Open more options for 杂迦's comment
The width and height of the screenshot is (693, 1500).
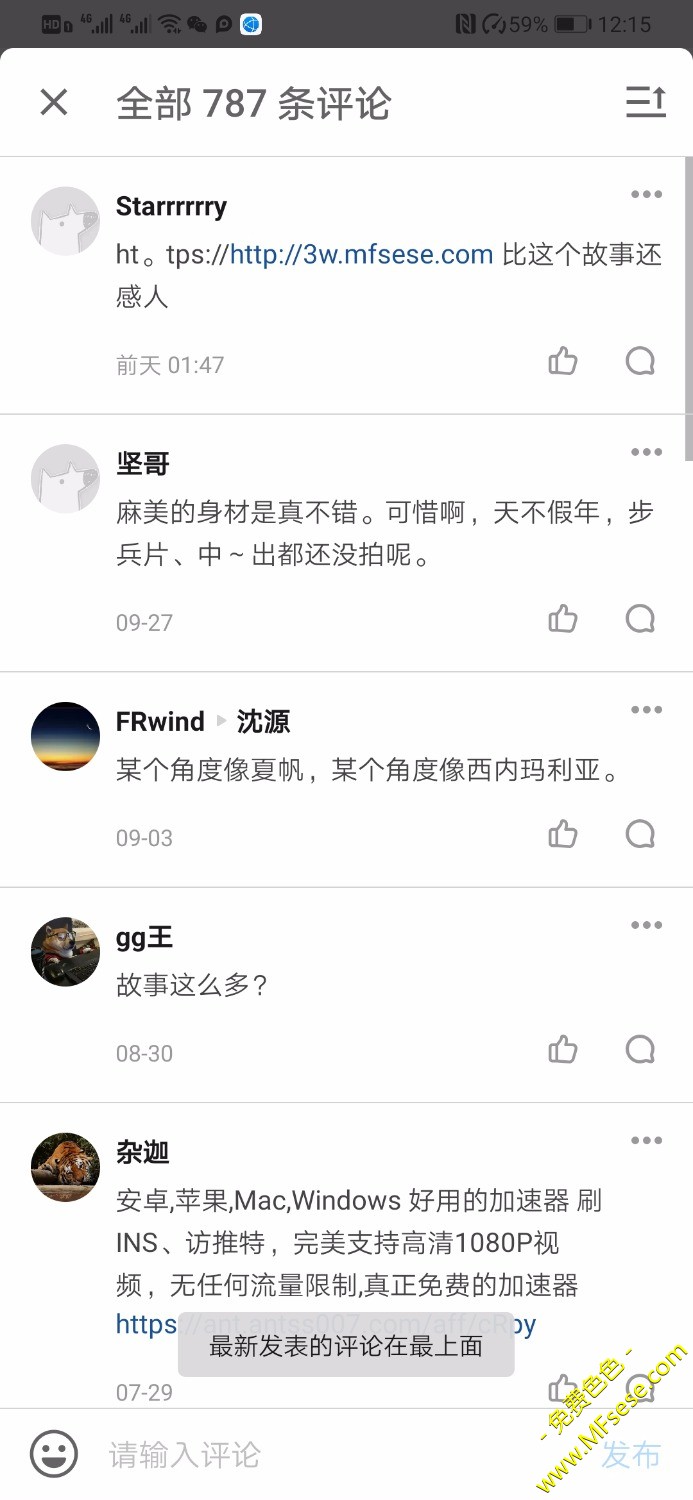pos(646,1141)
